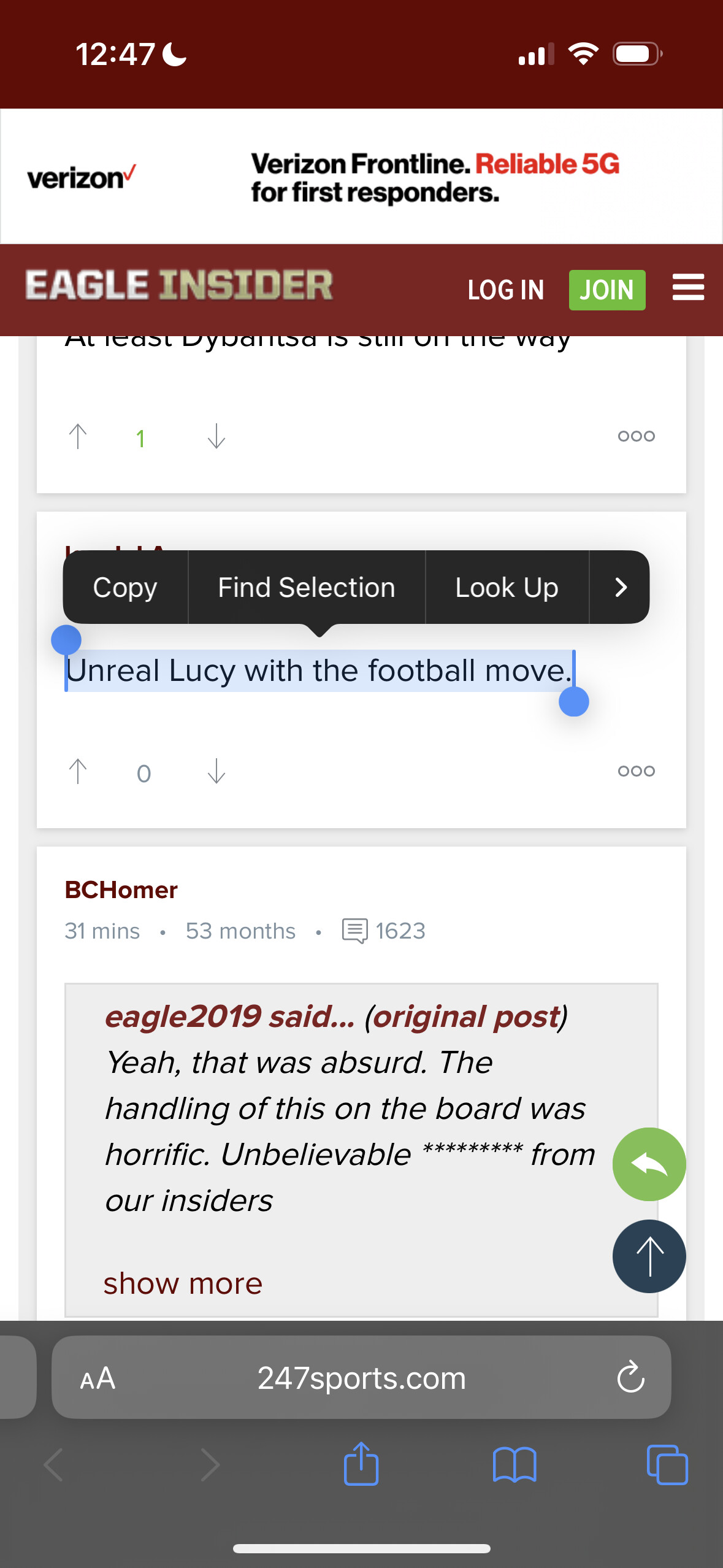723x1568 pixels.
Task: Tap Find Selection in the popup
Action: 307,587
